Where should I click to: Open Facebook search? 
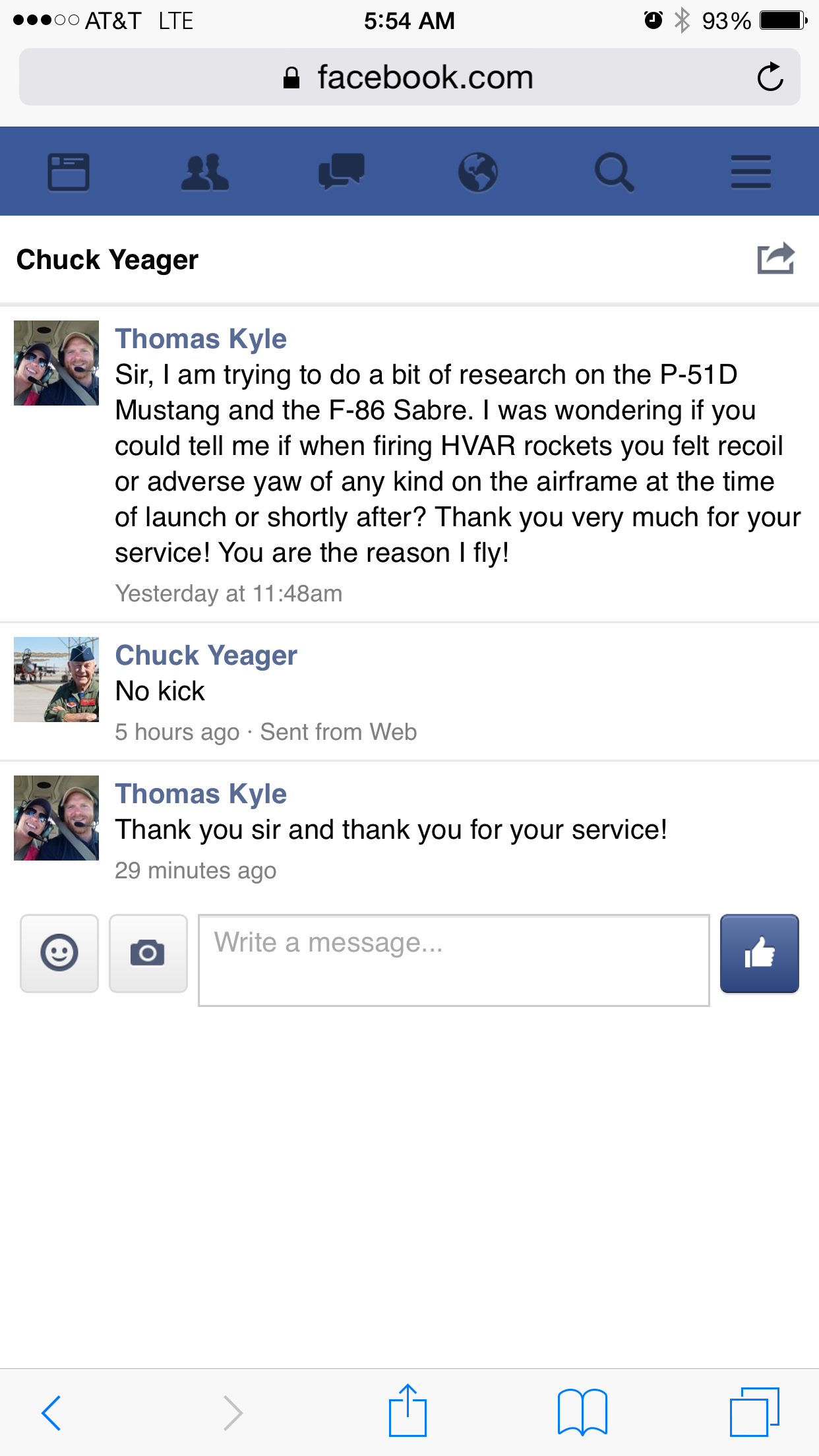coord(615,172)
